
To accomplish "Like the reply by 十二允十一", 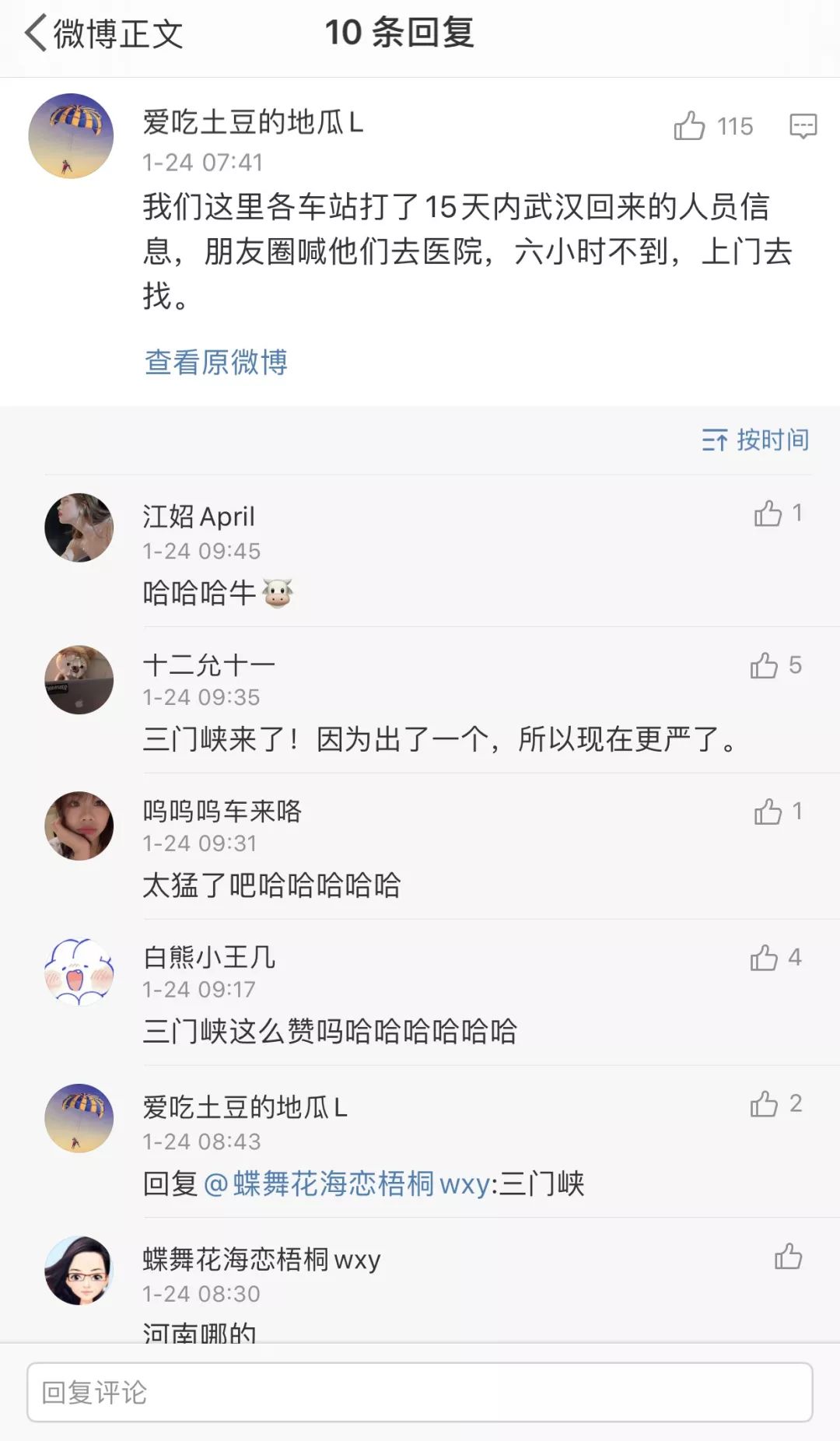I will click(775, 665).
